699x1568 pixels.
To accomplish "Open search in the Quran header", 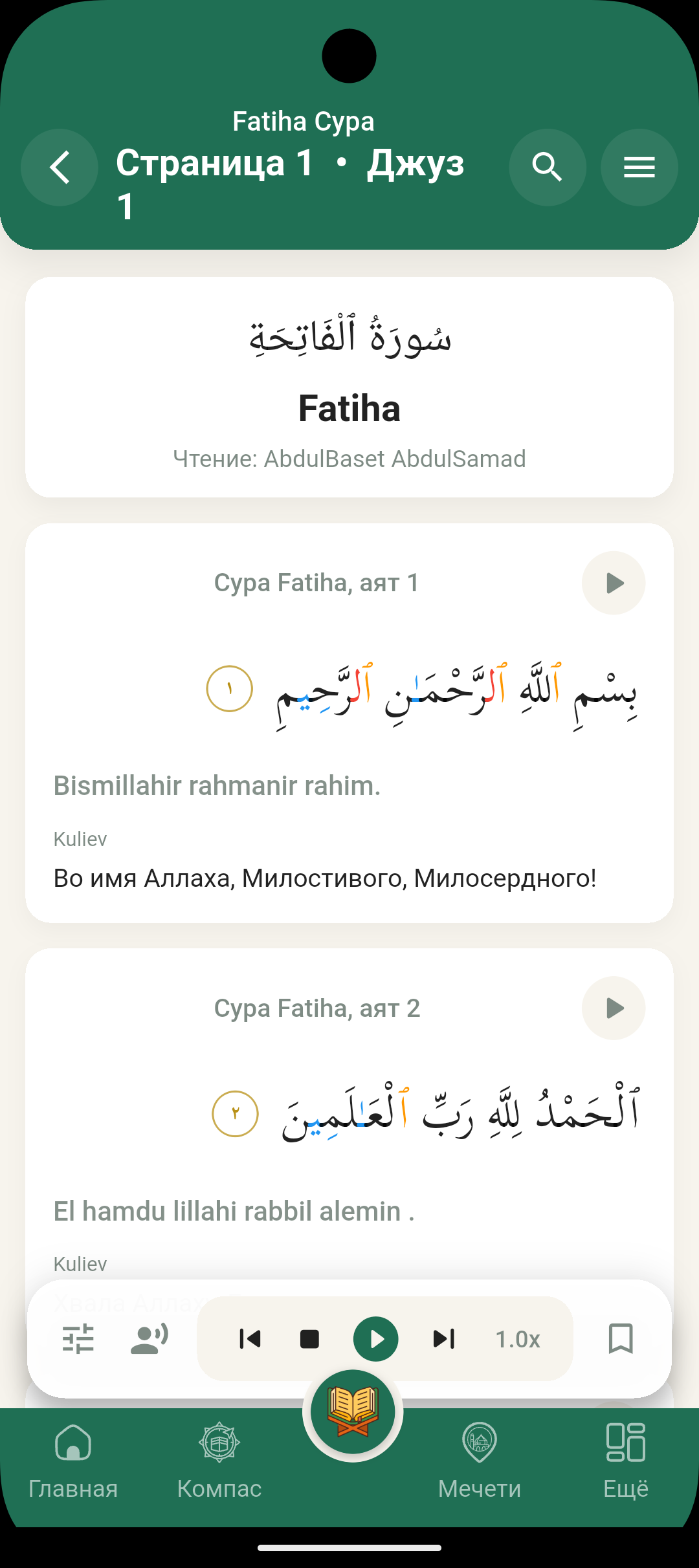I will pyautogui.click(x=548, y=168).
